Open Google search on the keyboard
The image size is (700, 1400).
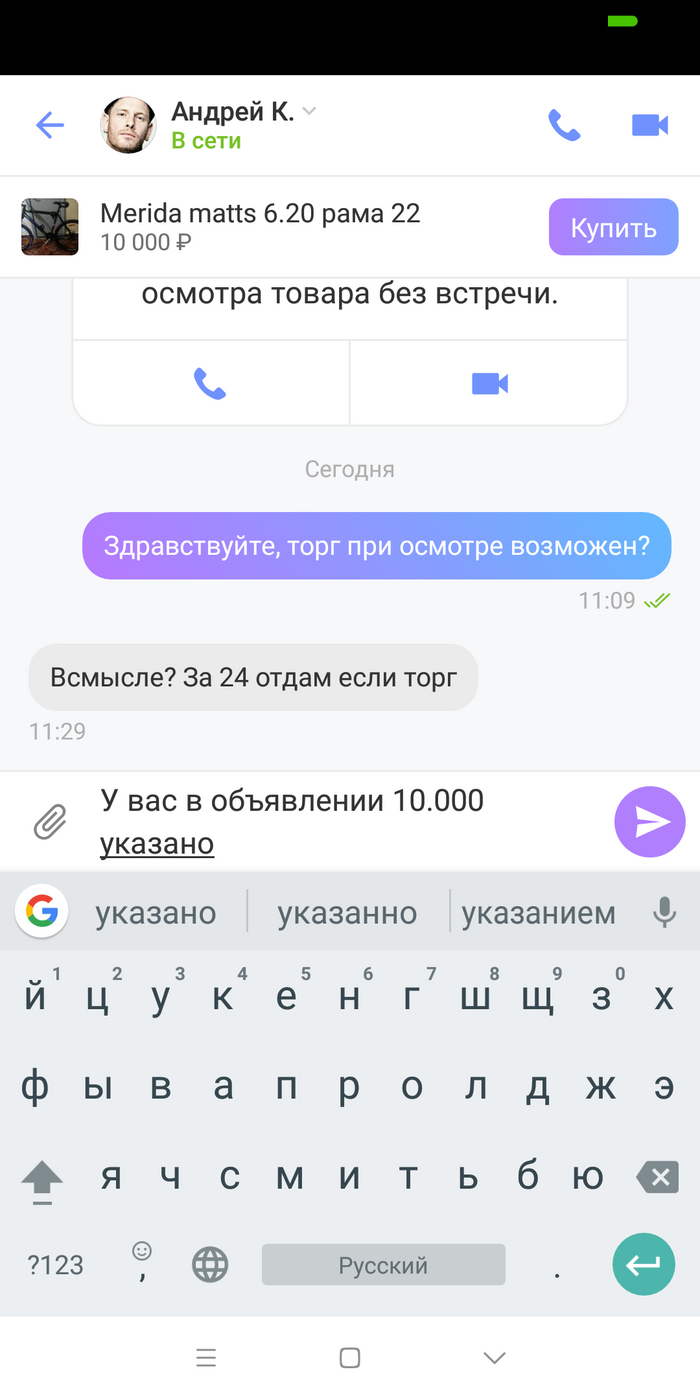pos(42,911)
